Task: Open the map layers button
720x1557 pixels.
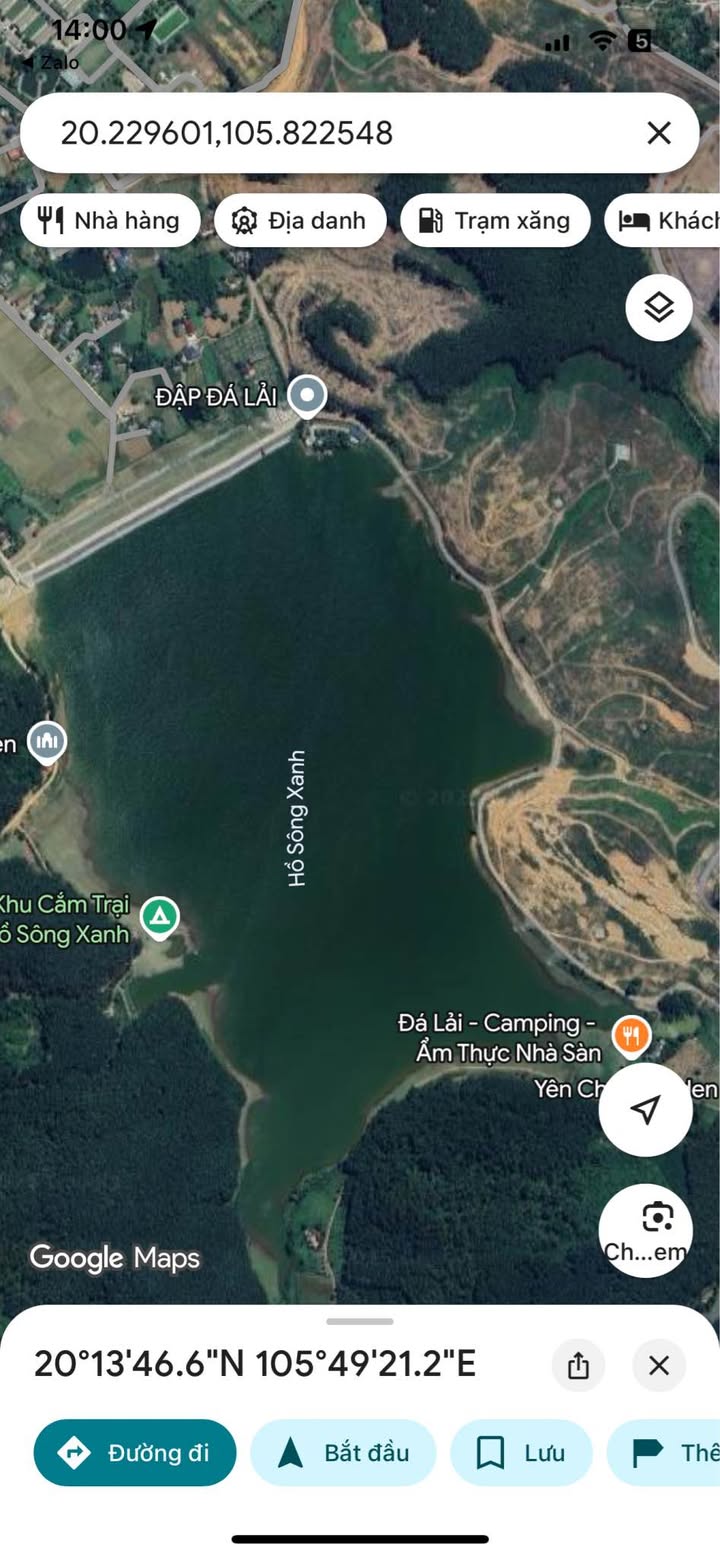Action: coord(659,308)
